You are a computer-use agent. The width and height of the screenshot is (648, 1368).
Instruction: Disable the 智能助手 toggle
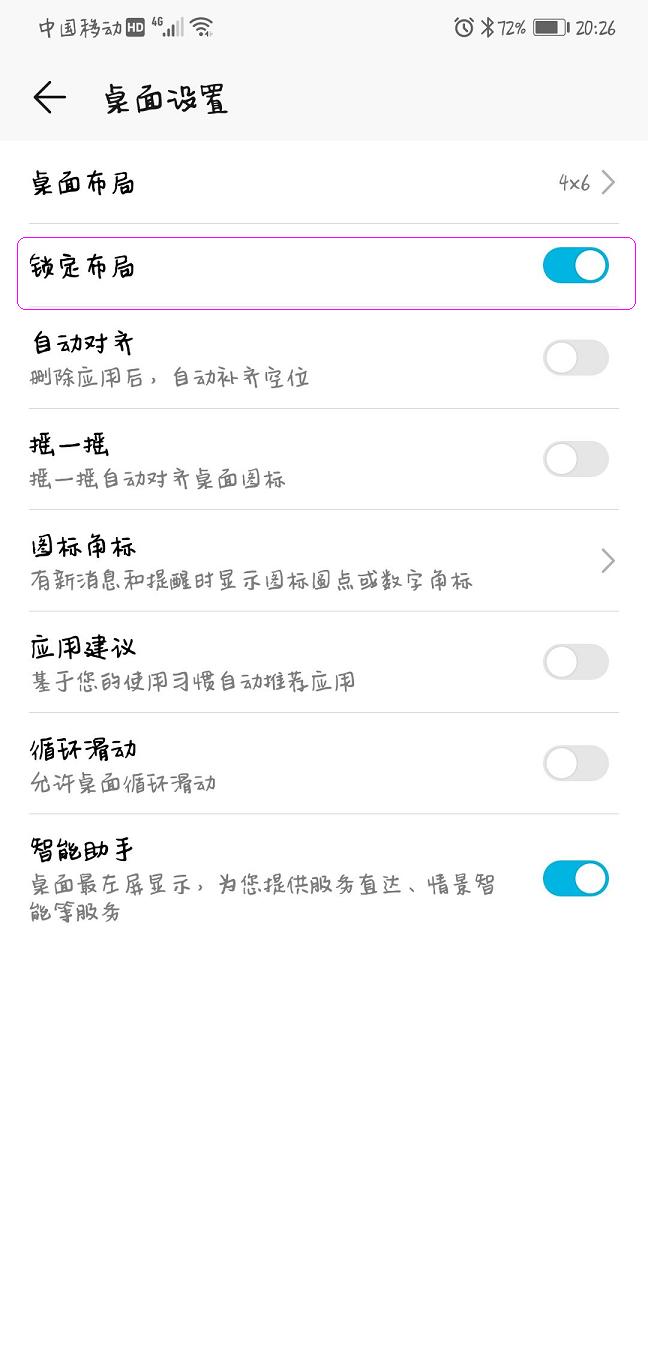[575, 879]
